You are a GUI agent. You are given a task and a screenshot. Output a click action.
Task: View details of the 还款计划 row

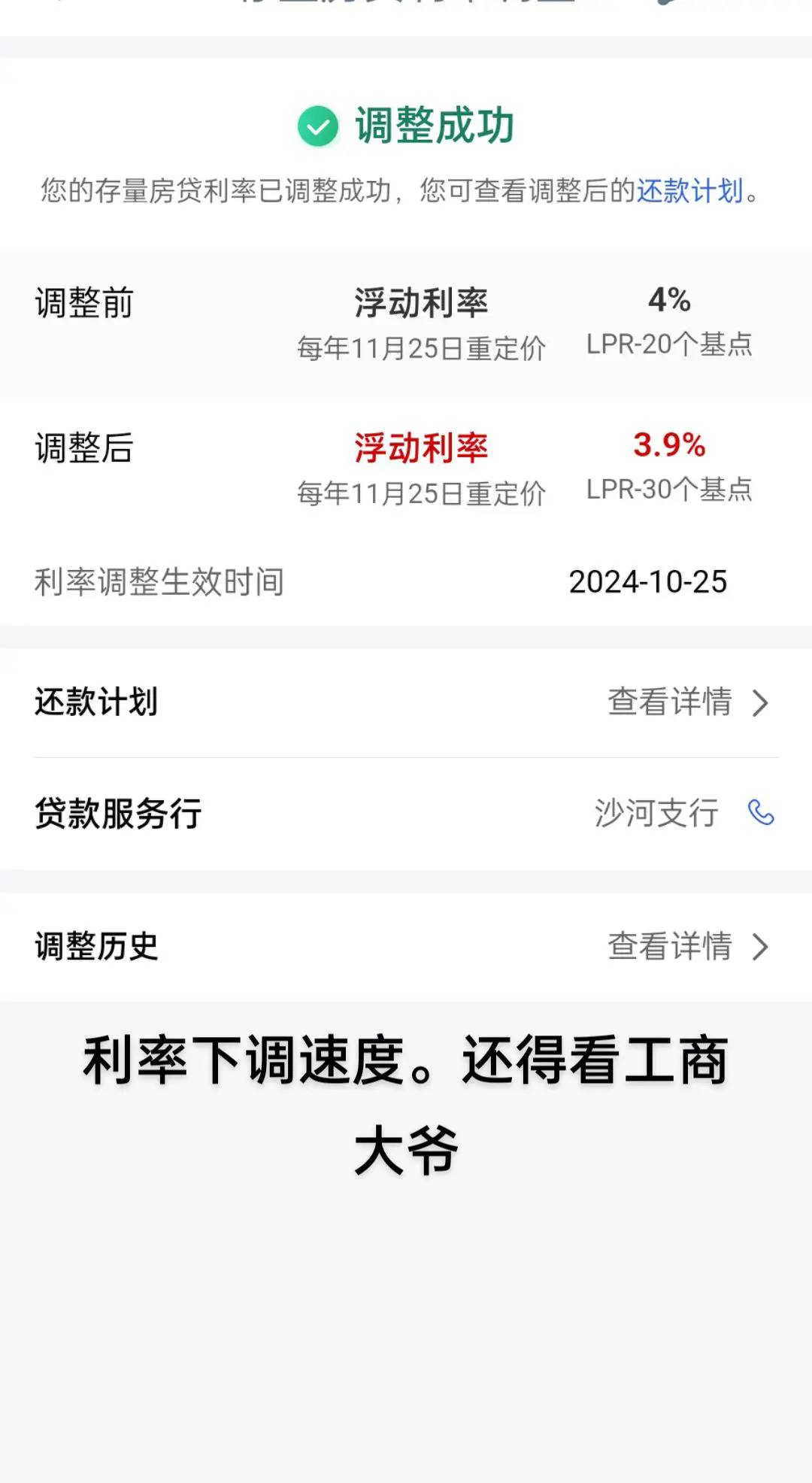[x=406, y=702]
